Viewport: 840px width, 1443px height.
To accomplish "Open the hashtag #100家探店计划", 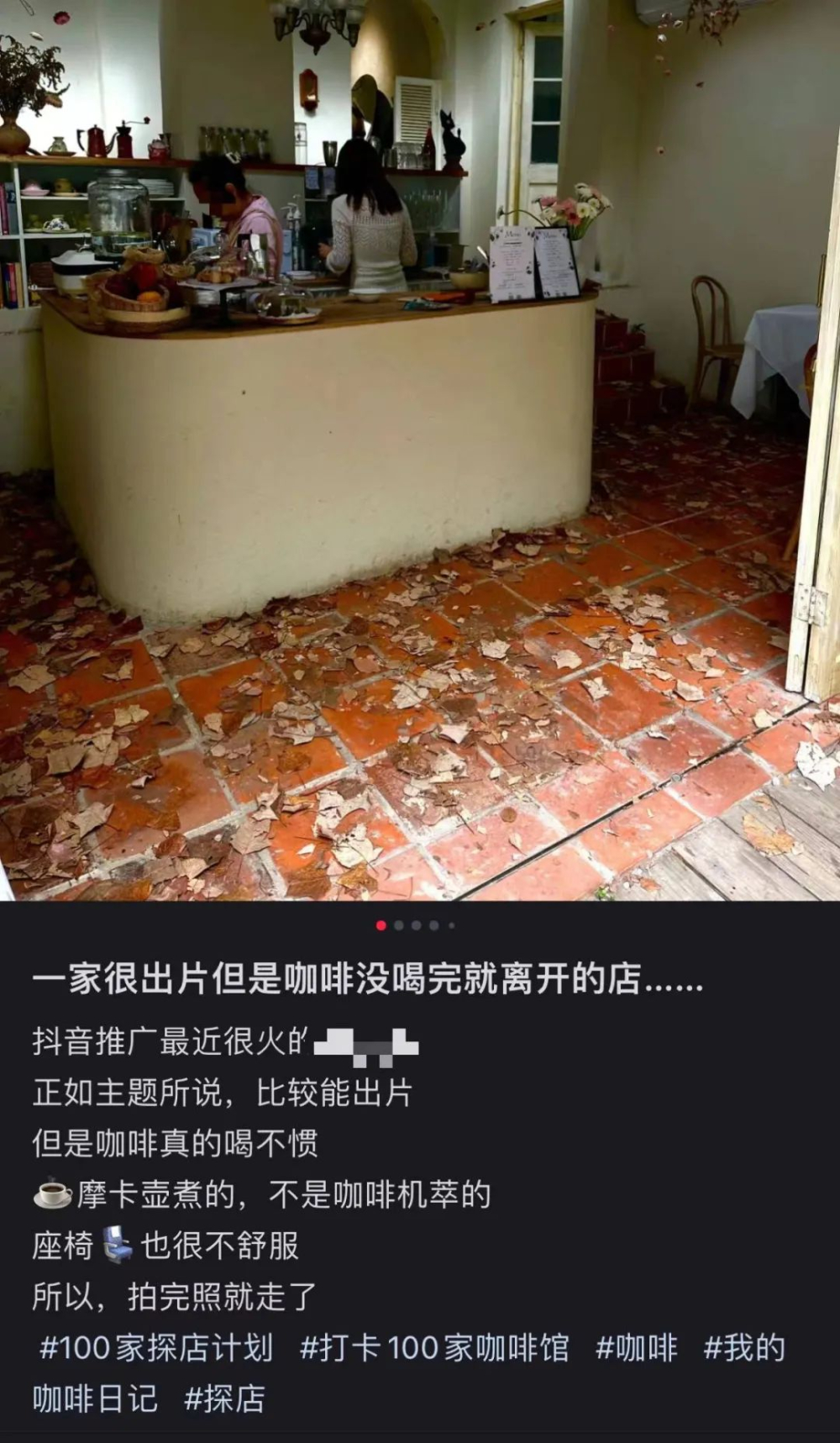I will pos(156,1347).
